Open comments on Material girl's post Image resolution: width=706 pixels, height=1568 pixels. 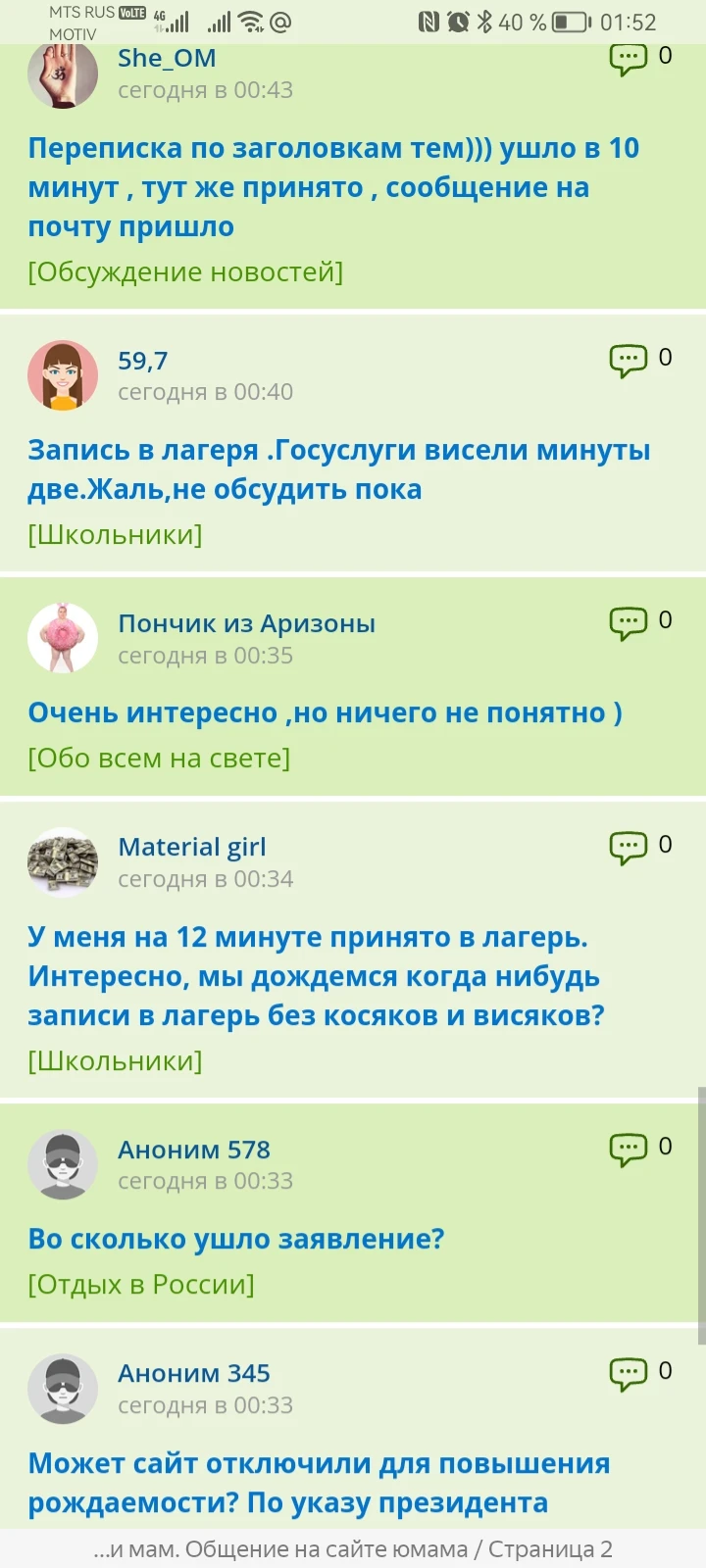(640, 845)
